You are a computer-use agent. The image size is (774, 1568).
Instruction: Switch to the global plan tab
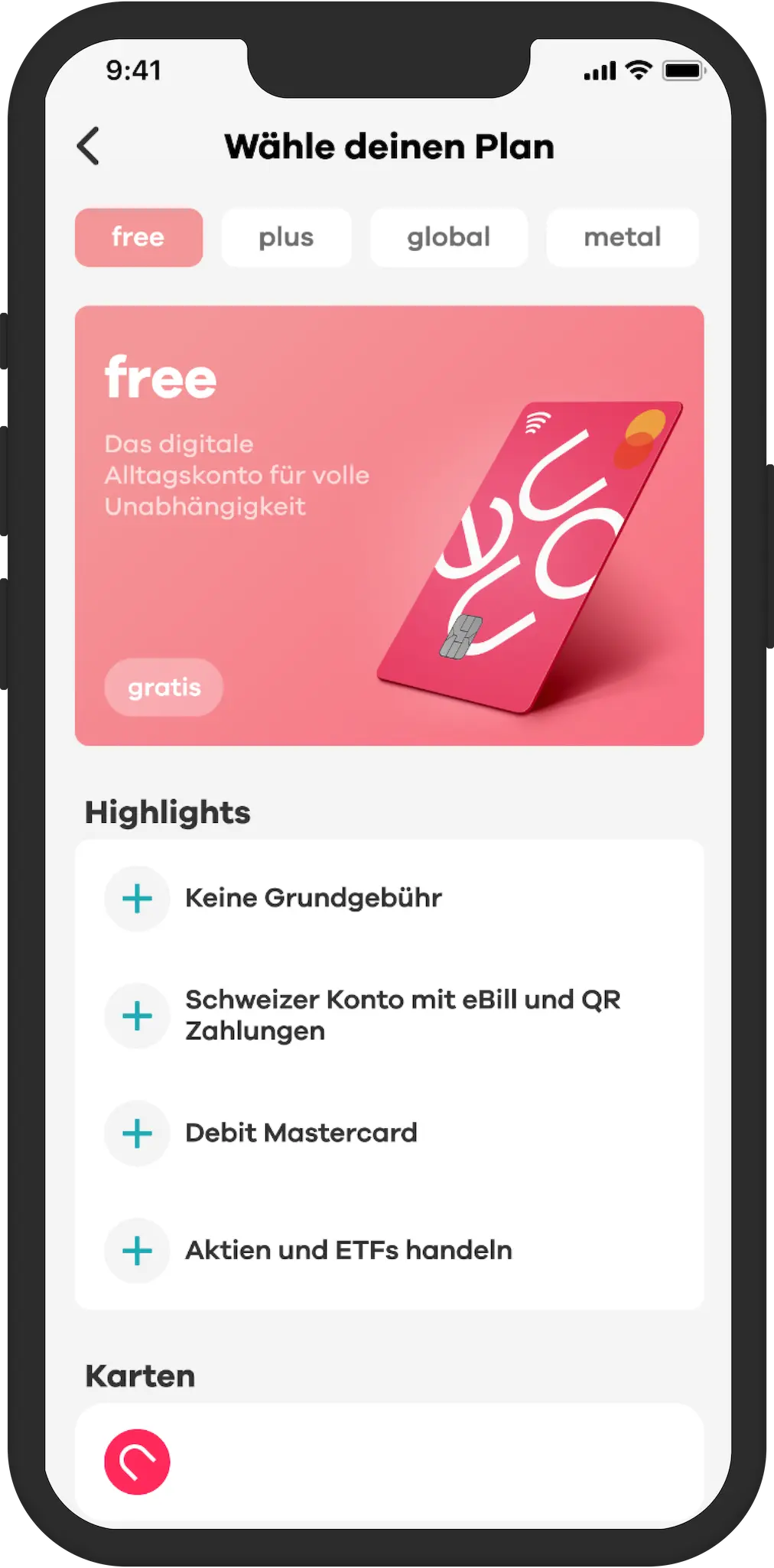click(448, 237)
